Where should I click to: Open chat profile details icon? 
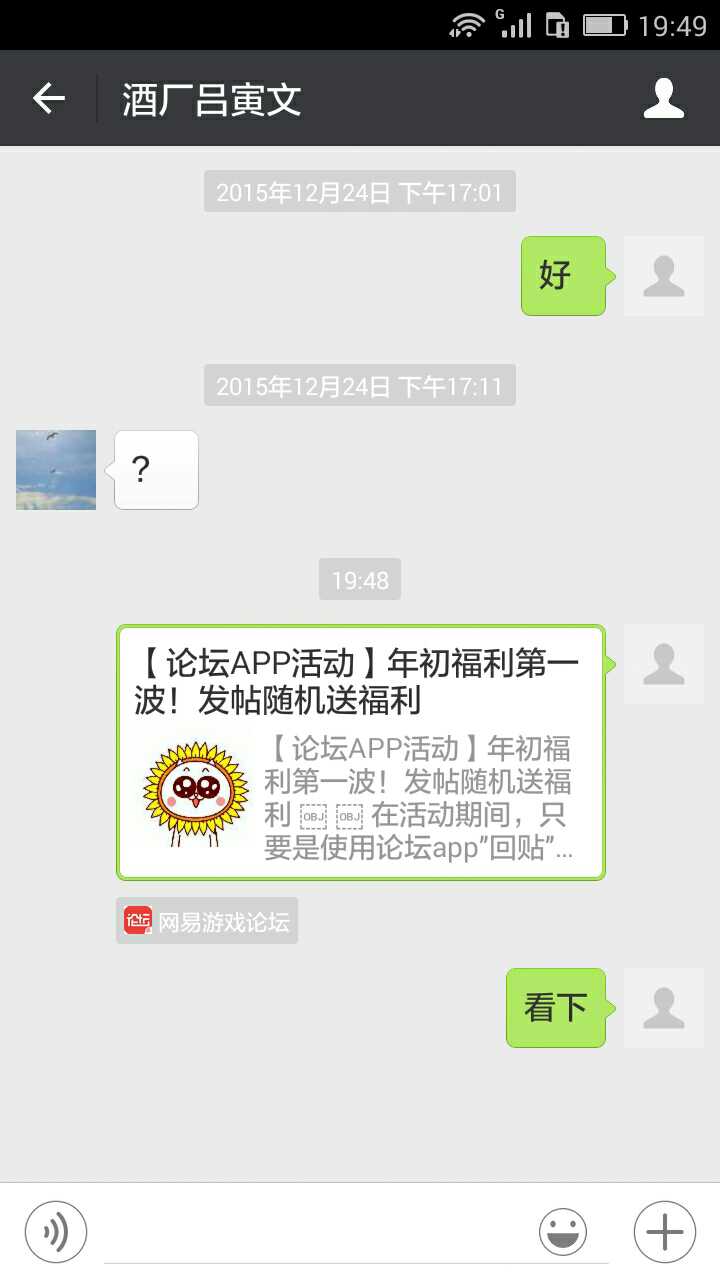point(663,98)
